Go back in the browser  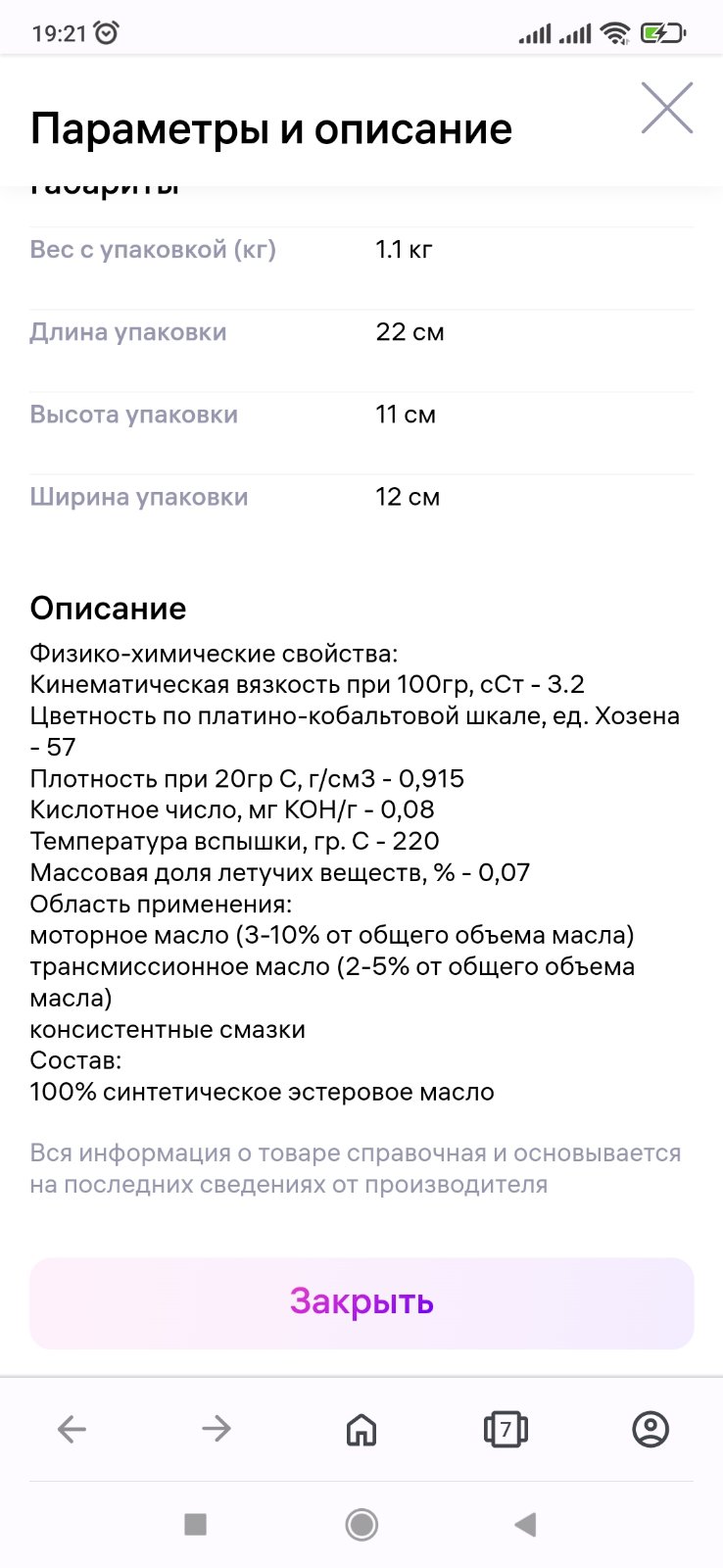(72, 1429)
